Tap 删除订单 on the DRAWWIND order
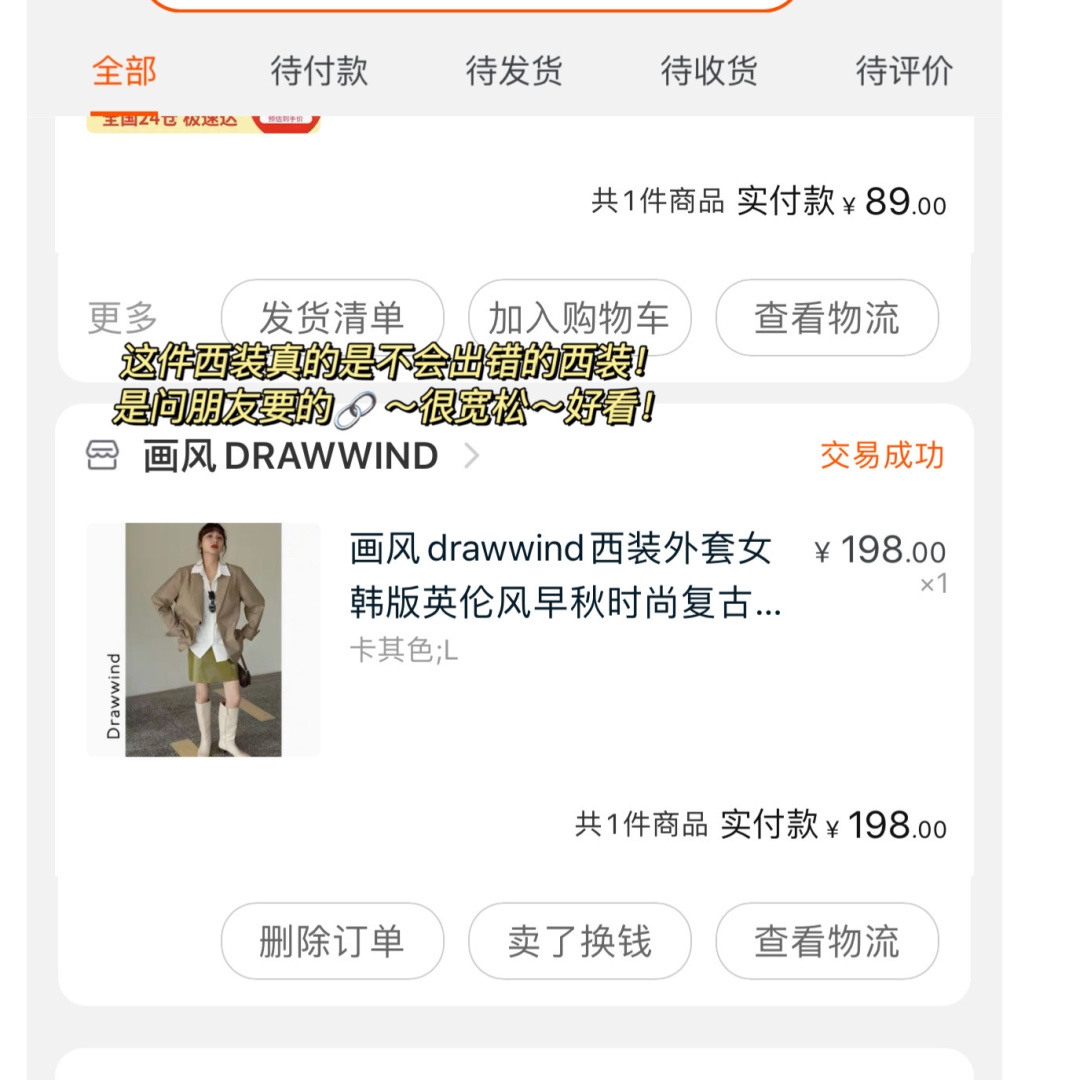 click(332, 941)
